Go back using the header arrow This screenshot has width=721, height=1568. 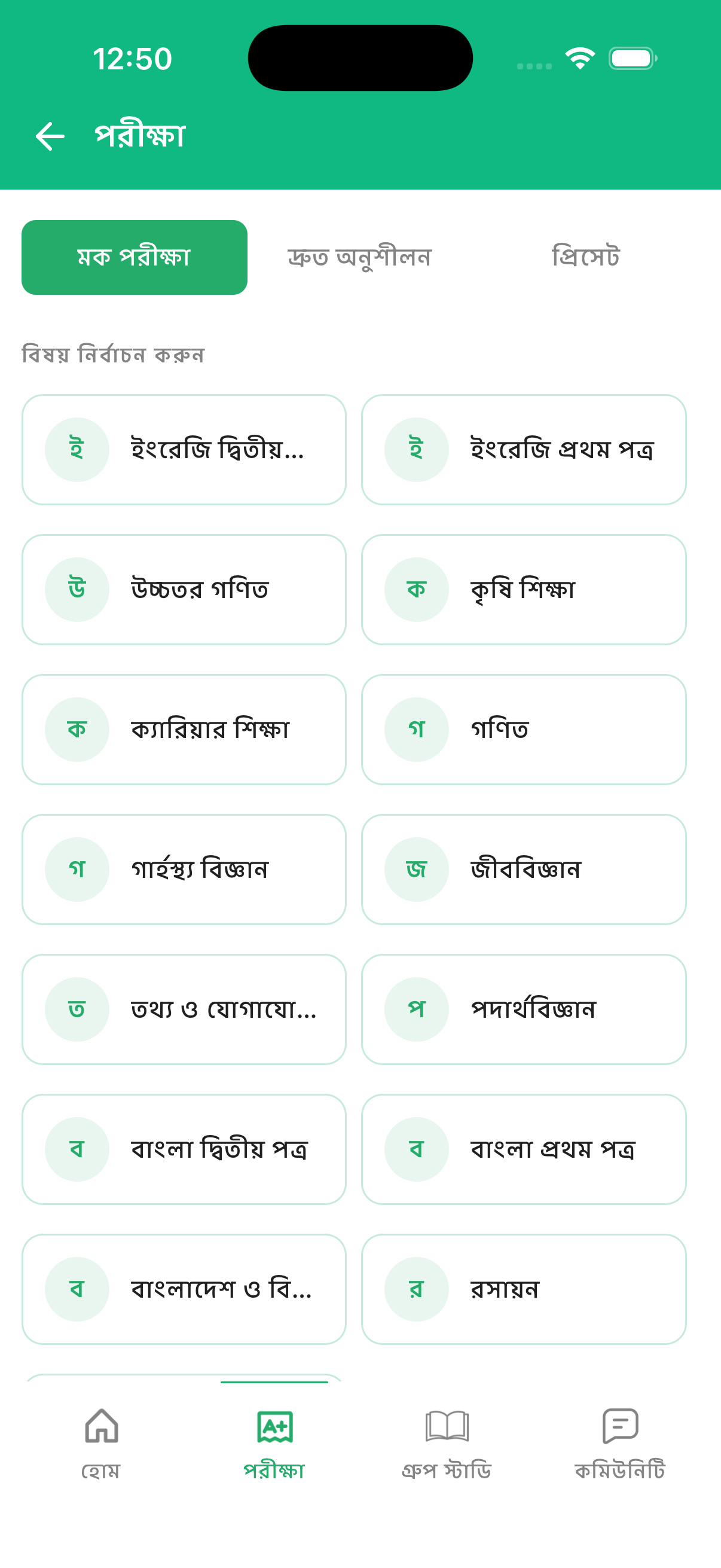[50, 136]
